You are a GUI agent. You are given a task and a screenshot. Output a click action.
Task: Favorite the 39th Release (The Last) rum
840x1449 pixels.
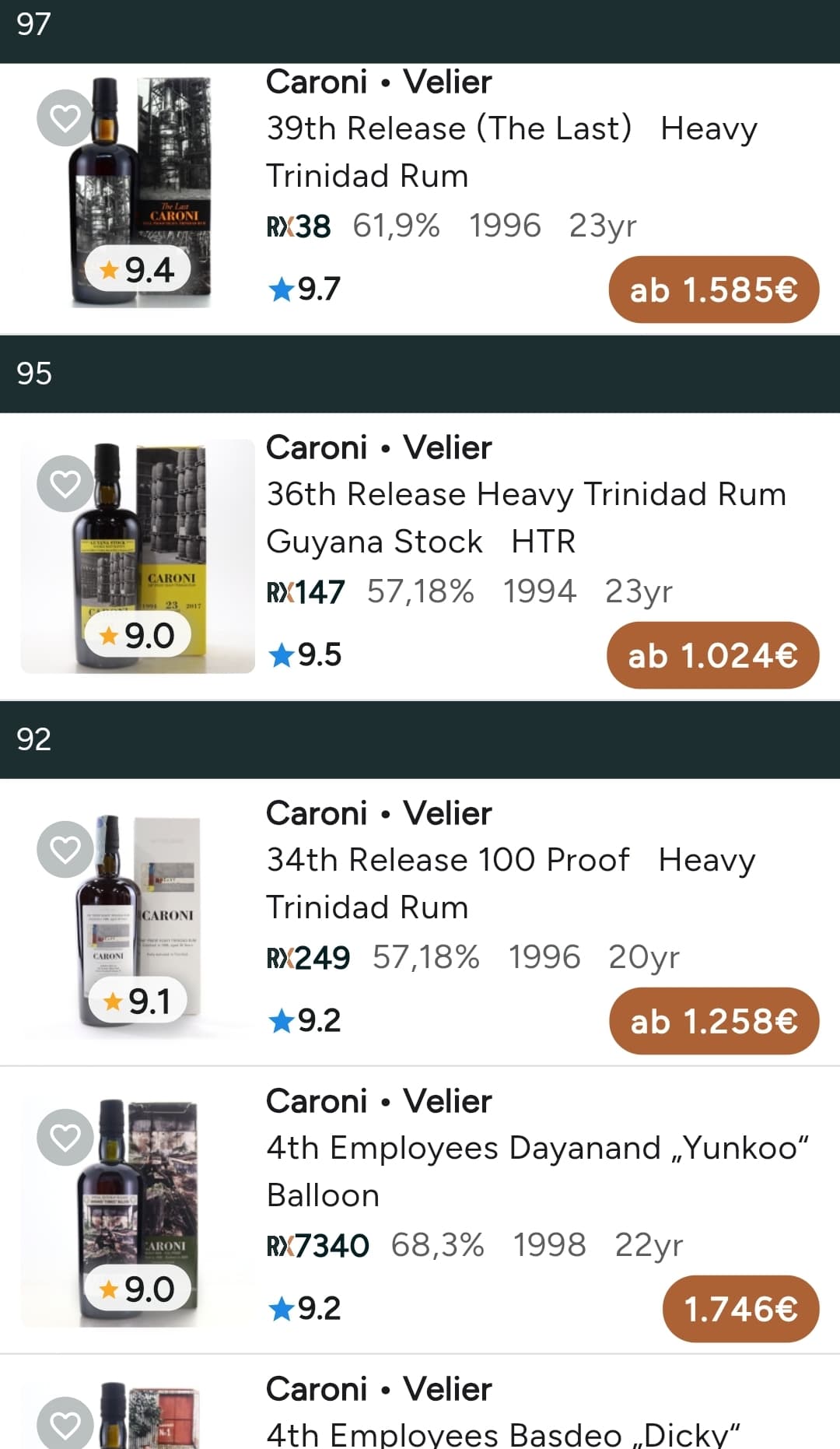[x=65, y=118]
